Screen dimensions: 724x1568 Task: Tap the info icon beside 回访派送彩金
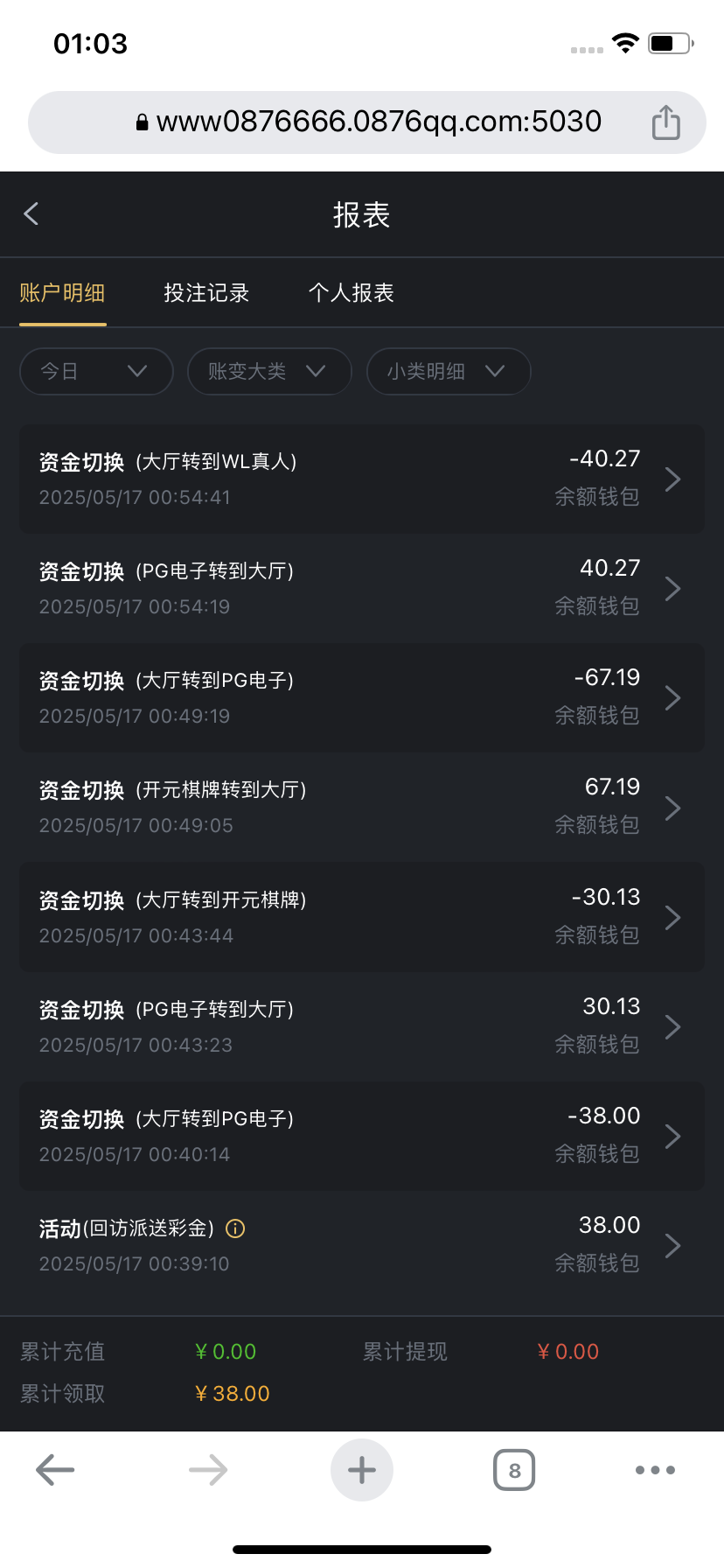coord(235,1228)
